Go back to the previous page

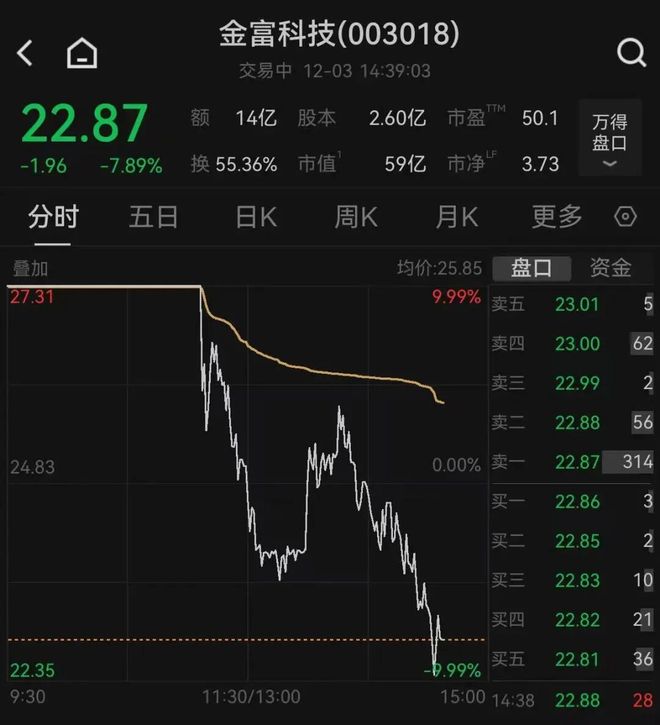click(26, 53)
